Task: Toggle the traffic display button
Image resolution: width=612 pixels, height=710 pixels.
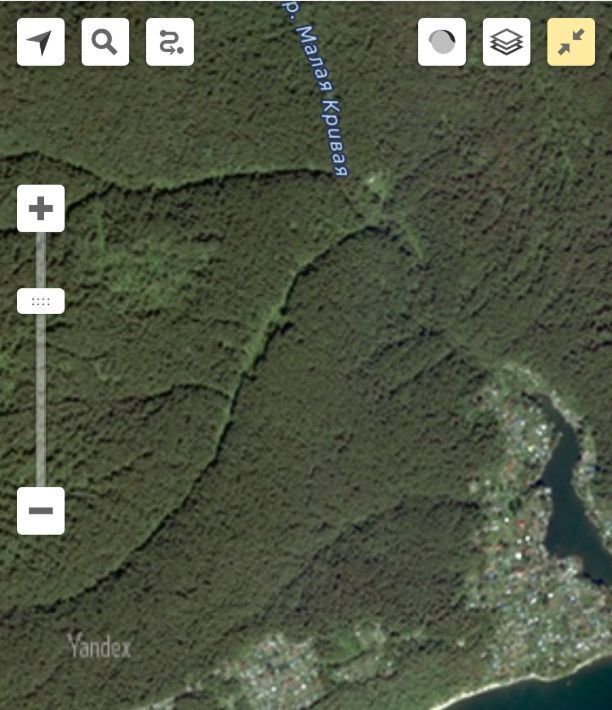Action: point(442,42)
